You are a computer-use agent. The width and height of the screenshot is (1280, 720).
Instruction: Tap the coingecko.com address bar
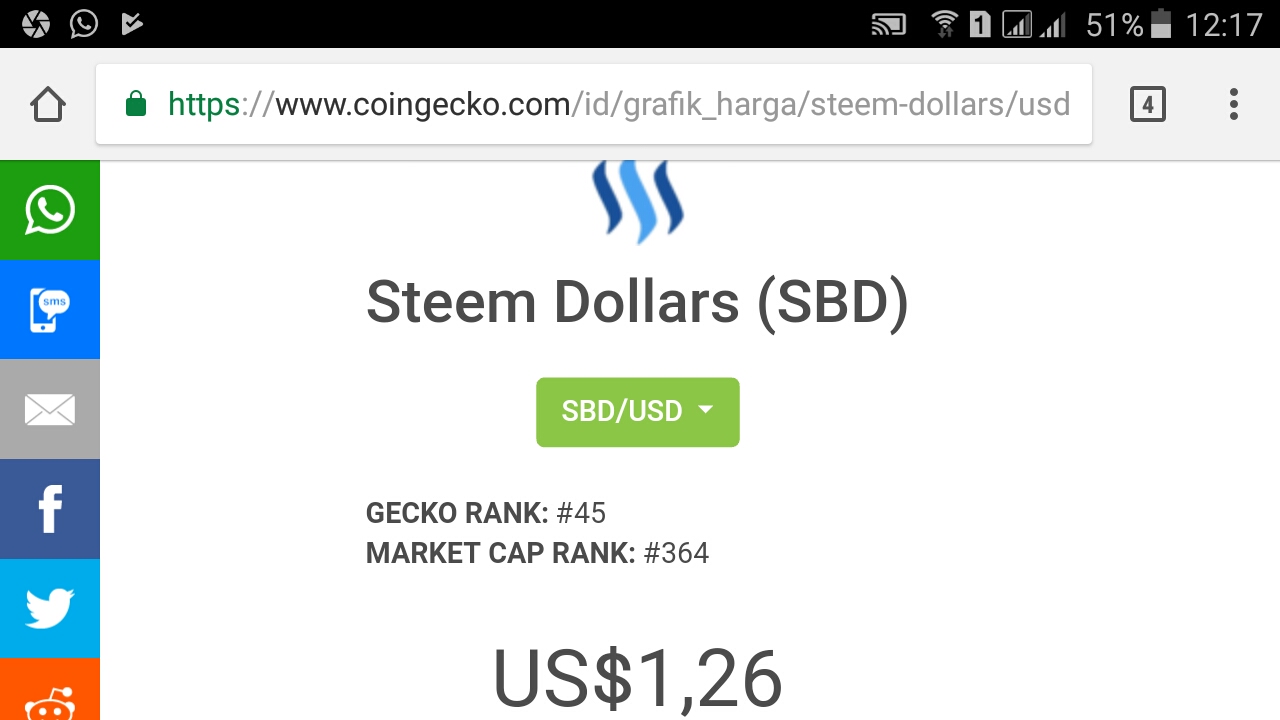[x=600, y=104]
